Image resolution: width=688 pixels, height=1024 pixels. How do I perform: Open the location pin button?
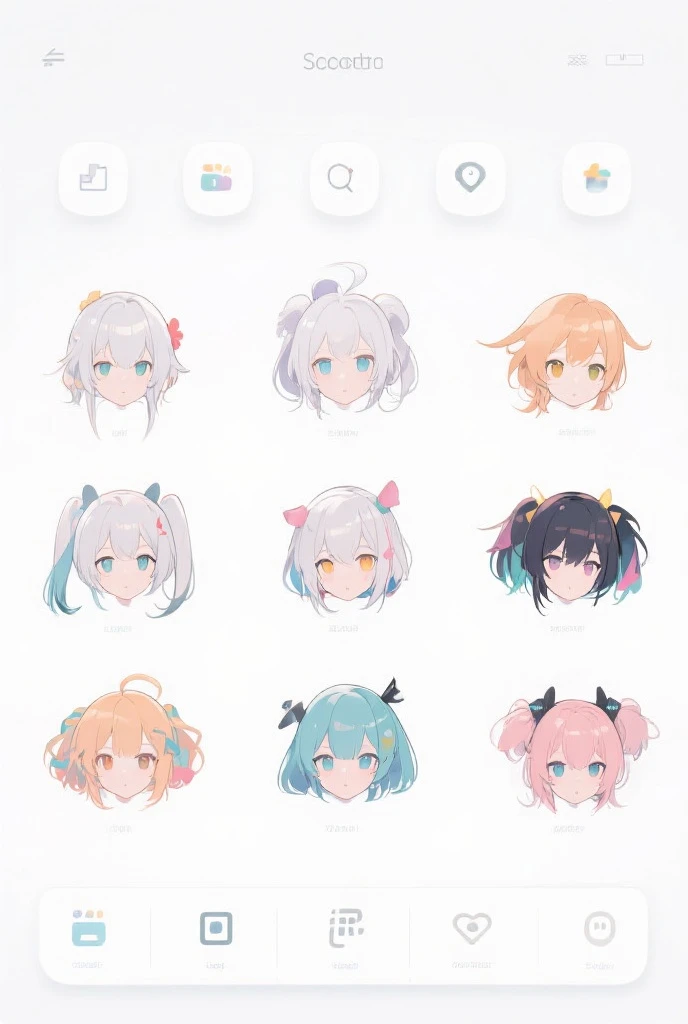(470, 178)
